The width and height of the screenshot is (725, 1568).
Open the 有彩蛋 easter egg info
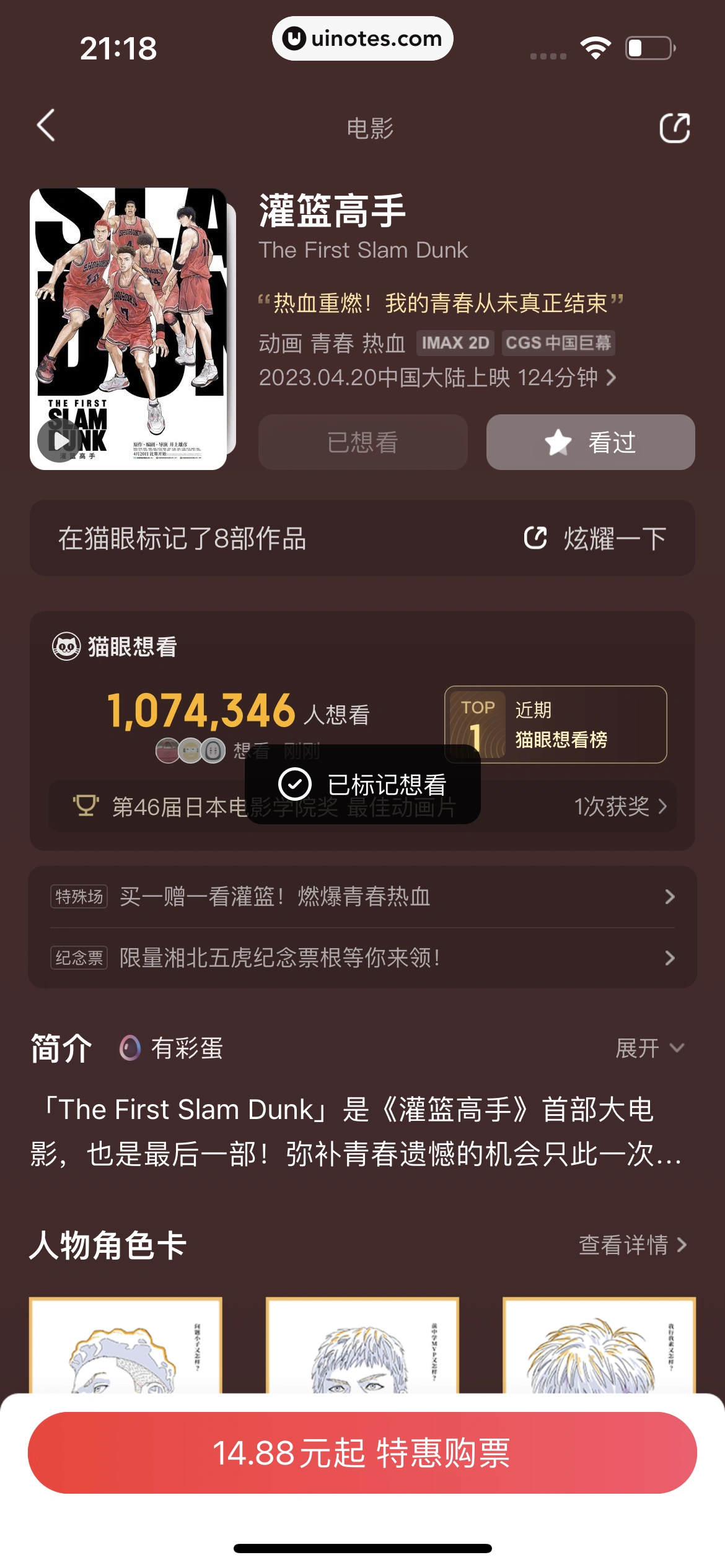pyautogui.click(x=172, y=1048)
